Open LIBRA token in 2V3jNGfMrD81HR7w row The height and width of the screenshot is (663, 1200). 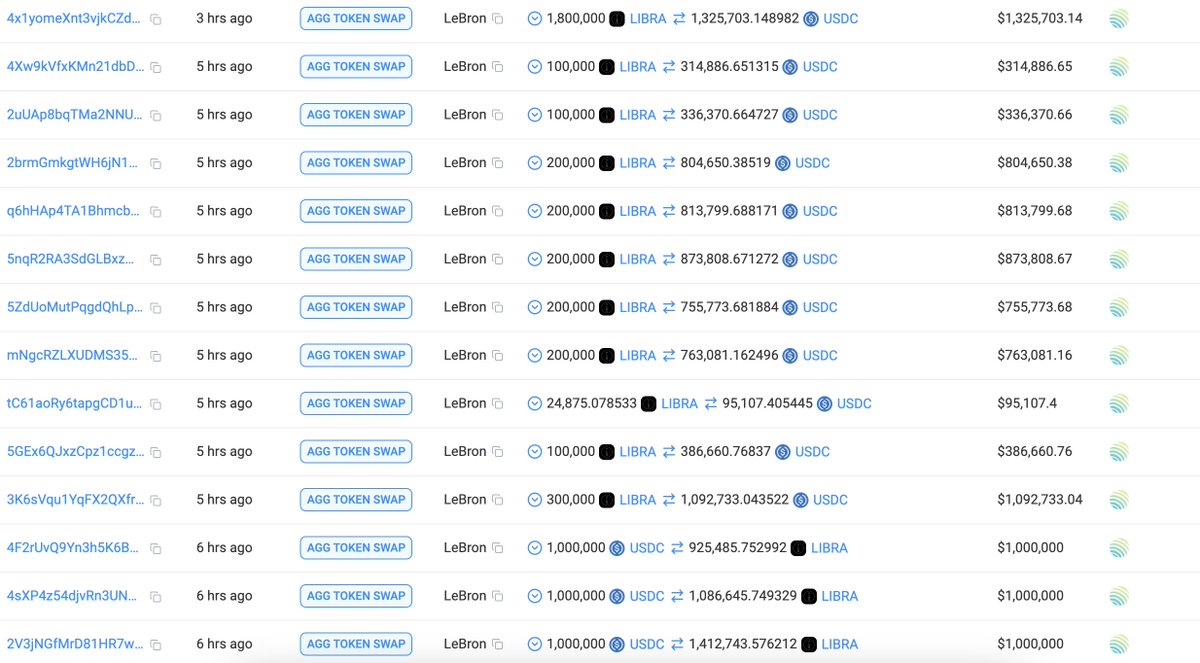coord(839,644)
